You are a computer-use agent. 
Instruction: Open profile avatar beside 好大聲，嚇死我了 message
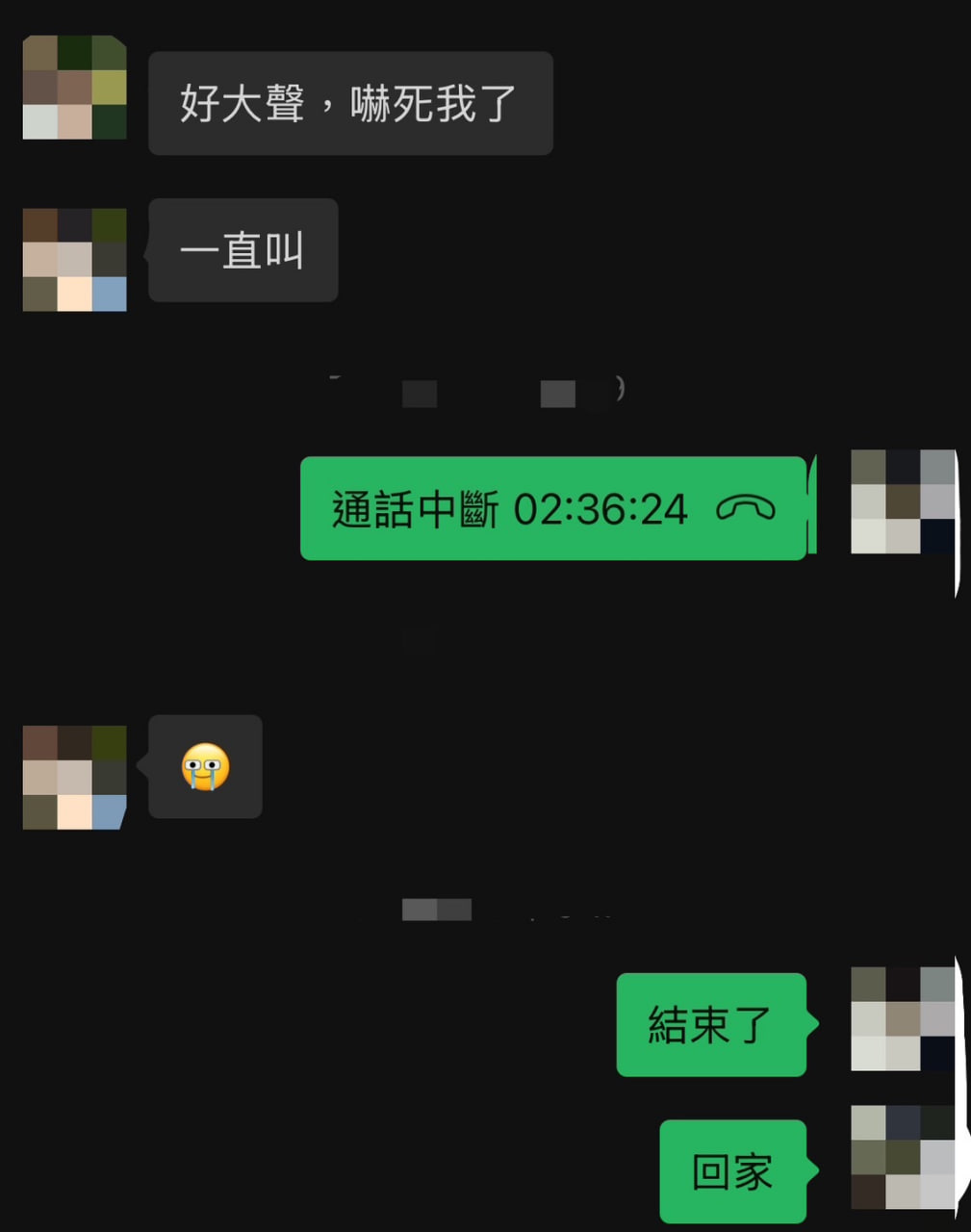click(x=75, y=88)
